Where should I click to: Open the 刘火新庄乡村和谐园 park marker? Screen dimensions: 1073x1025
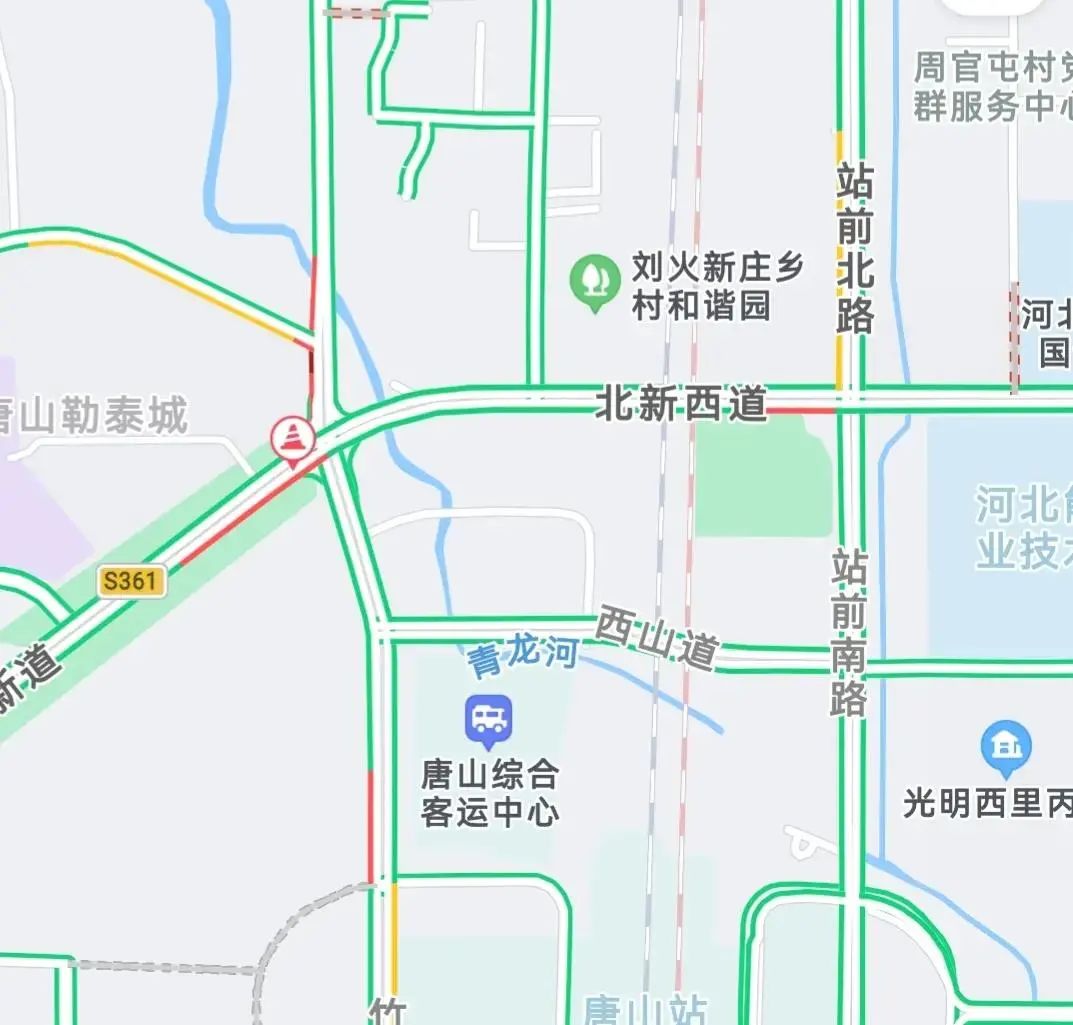coord(595,280)
